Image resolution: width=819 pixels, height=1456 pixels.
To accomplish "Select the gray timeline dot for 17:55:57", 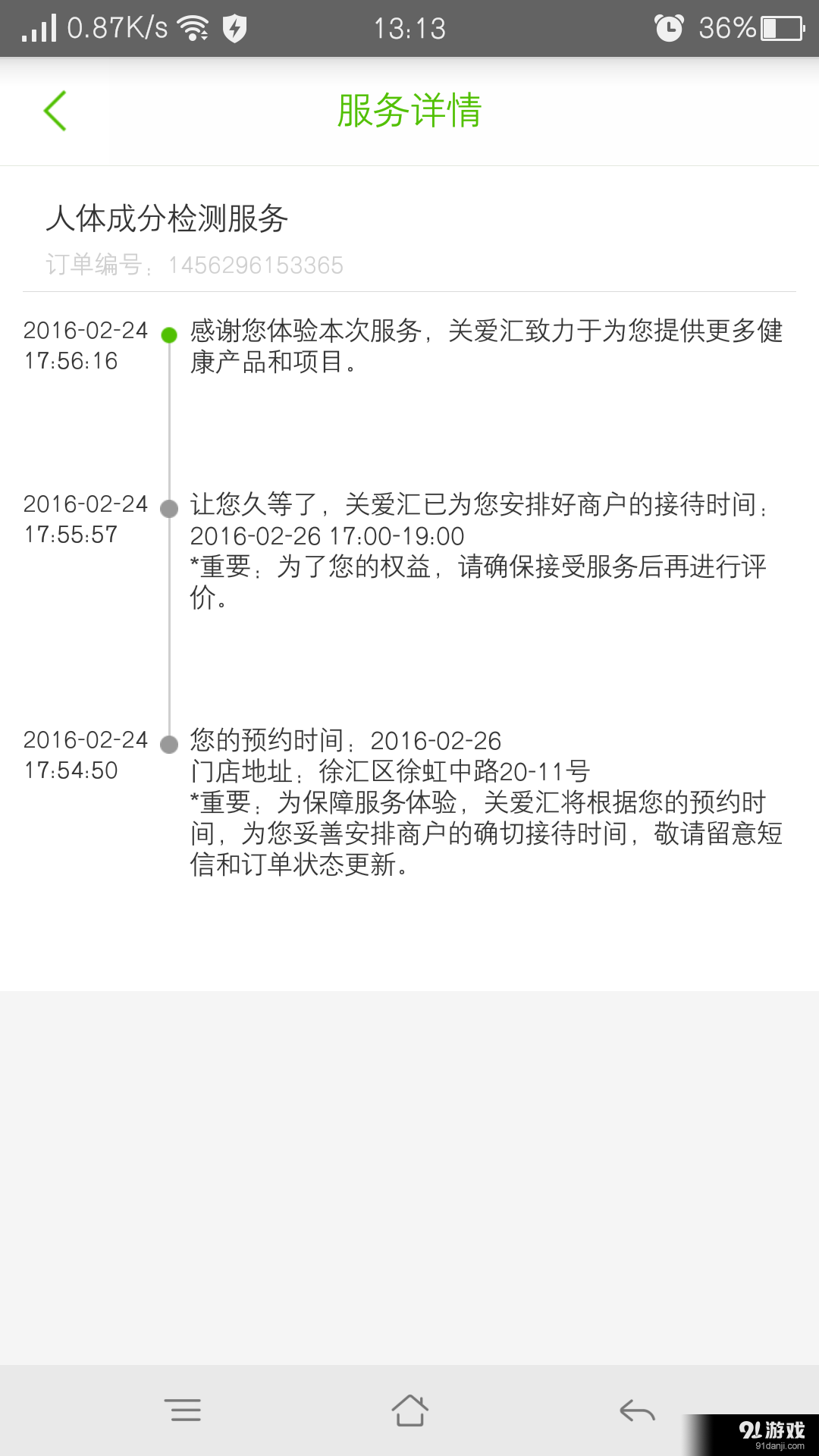I will [x=168, y=510].
